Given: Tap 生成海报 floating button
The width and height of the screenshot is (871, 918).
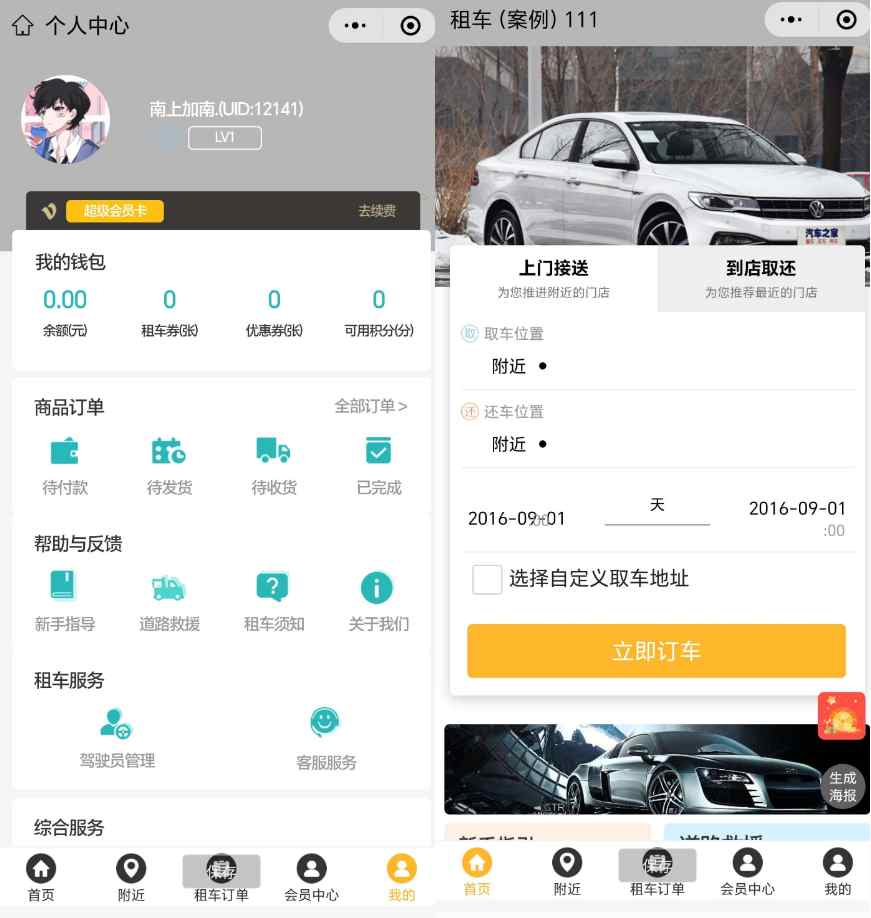Looking at the screenshot, I should pos(842,786).
